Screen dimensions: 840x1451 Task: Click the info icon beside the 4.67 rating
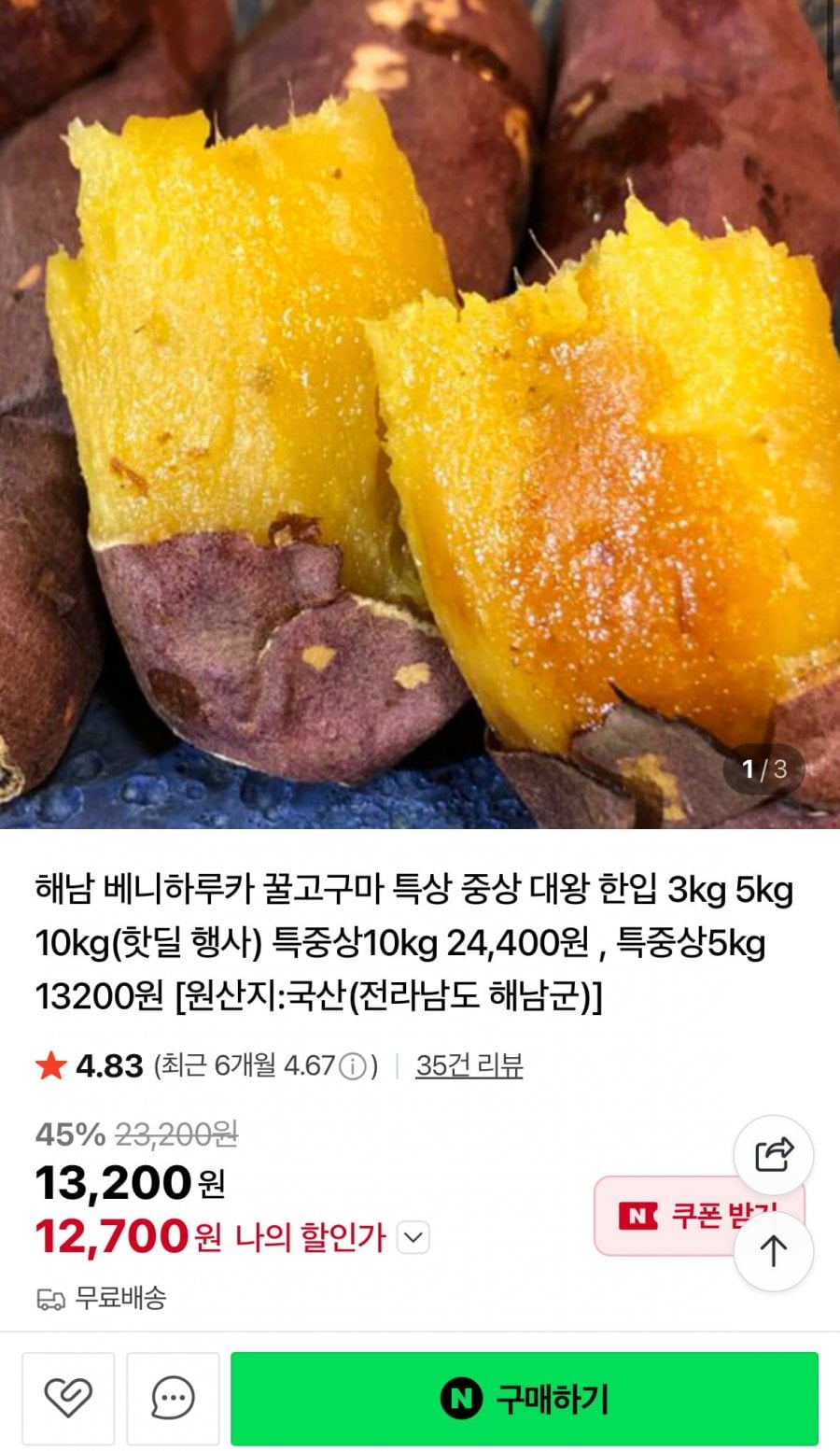(353, 1064)
